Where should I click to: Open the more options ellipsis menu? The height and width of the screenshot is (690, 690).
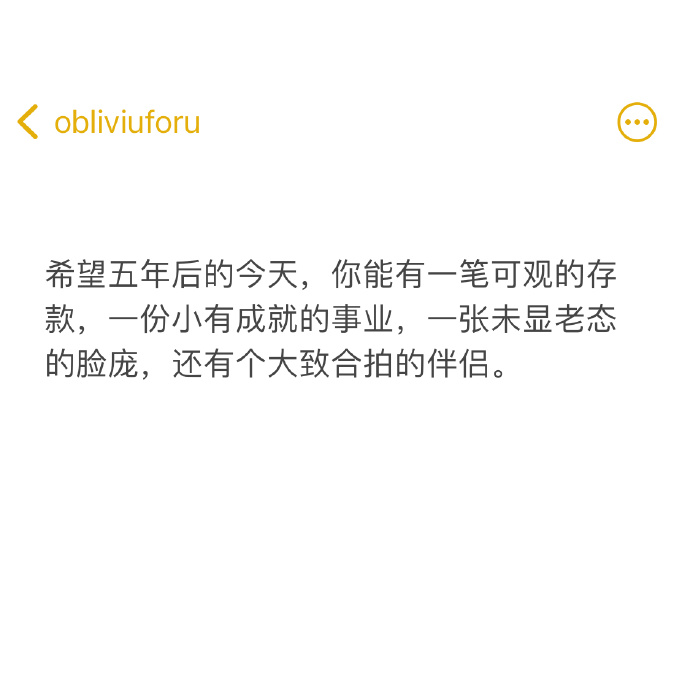(x=637, y=122)
